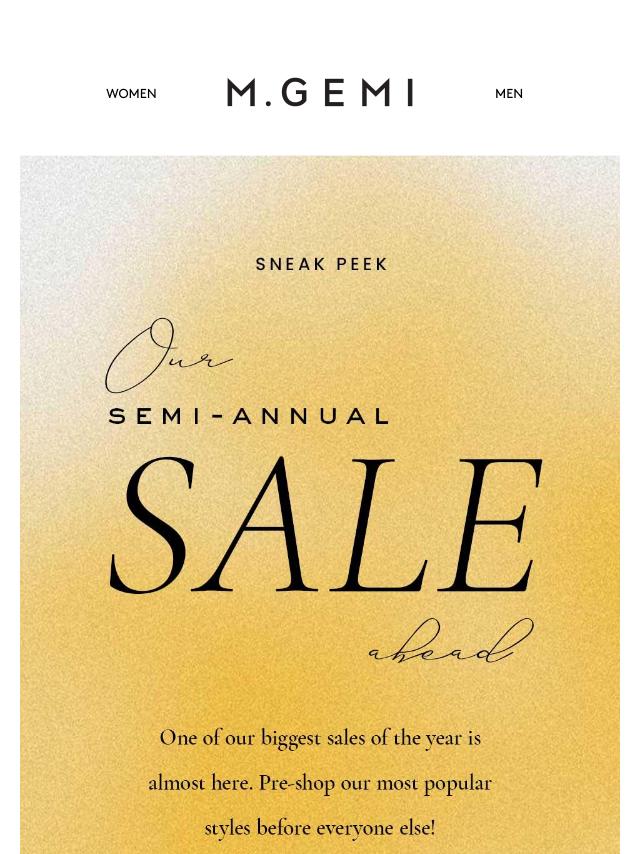
Task: Open the MEN section link
Action: coord(508,94)
